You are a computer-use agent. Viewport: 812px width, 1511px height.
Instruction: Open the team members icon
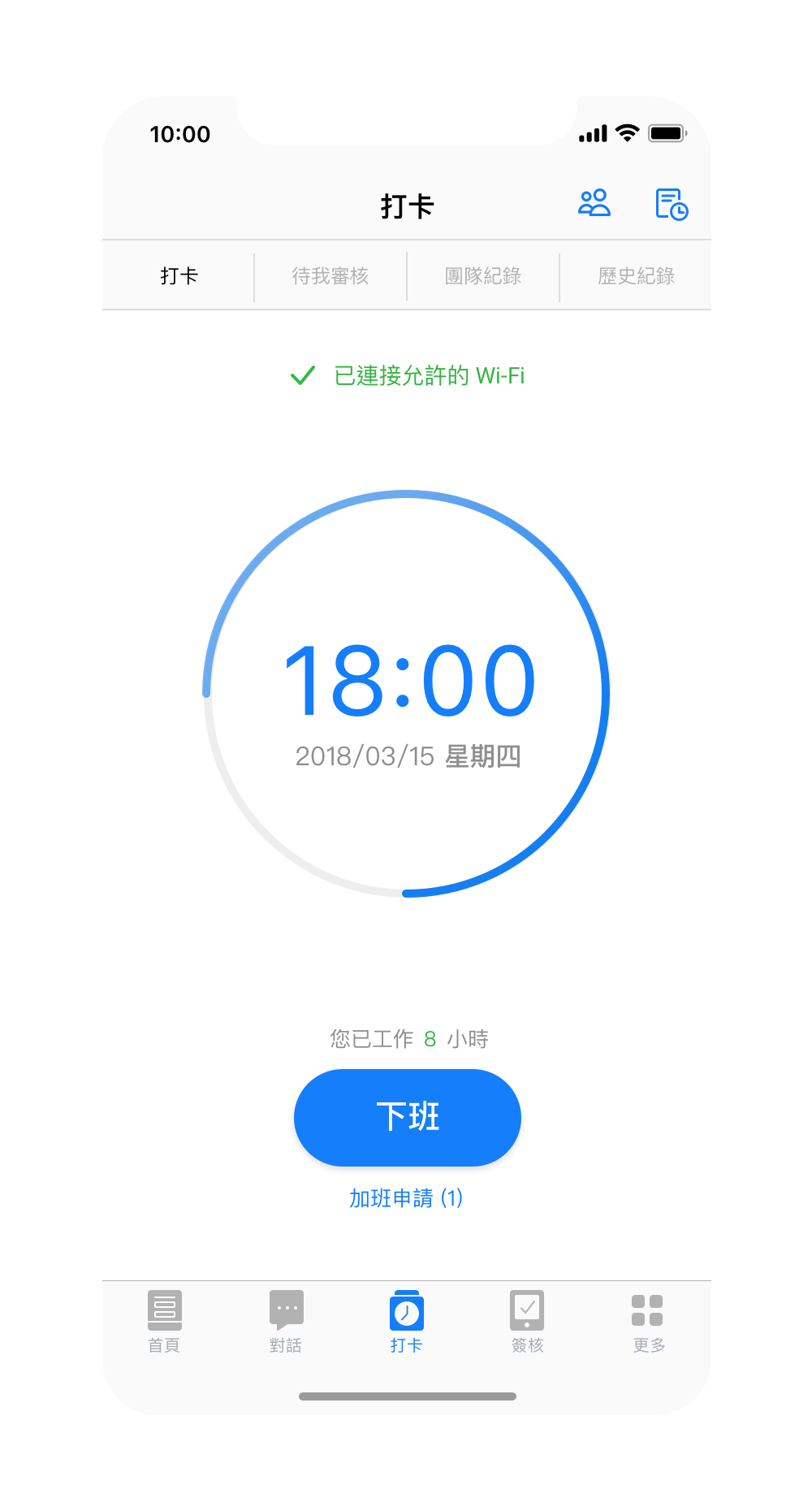[594, 203]
